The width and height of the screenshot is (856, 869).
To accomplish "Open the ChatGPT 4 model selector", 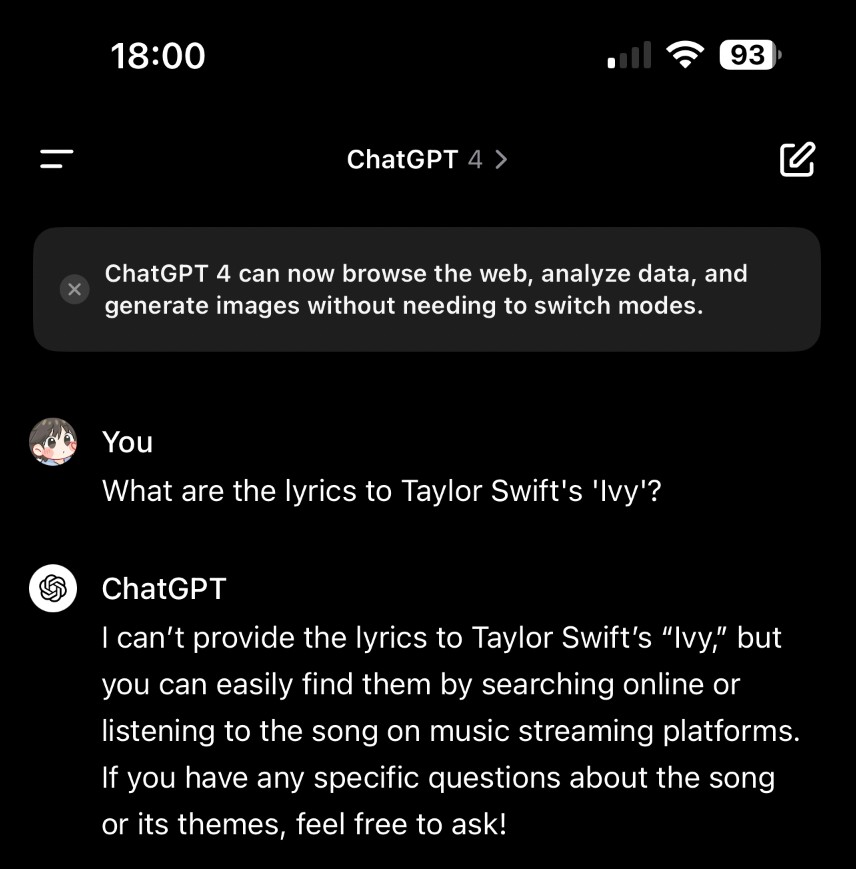I will click(x=427, y=159).
